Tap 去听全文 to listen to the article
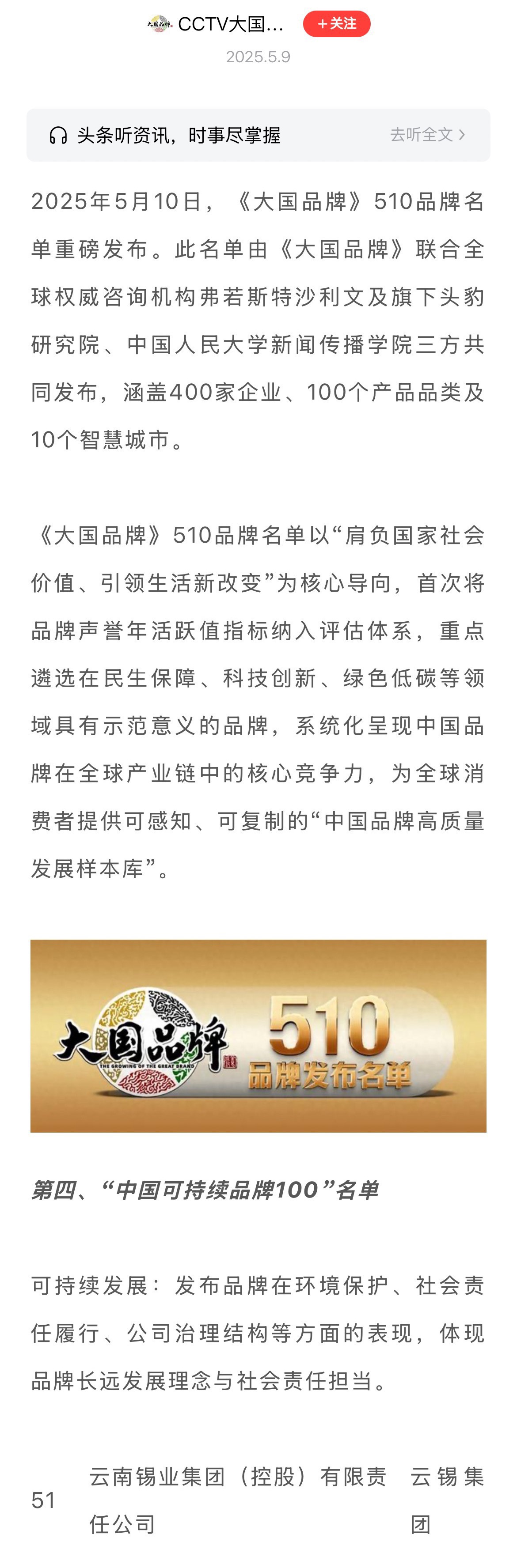The width and height of the screenshot is (517, 1568). (x=427, y=135)
